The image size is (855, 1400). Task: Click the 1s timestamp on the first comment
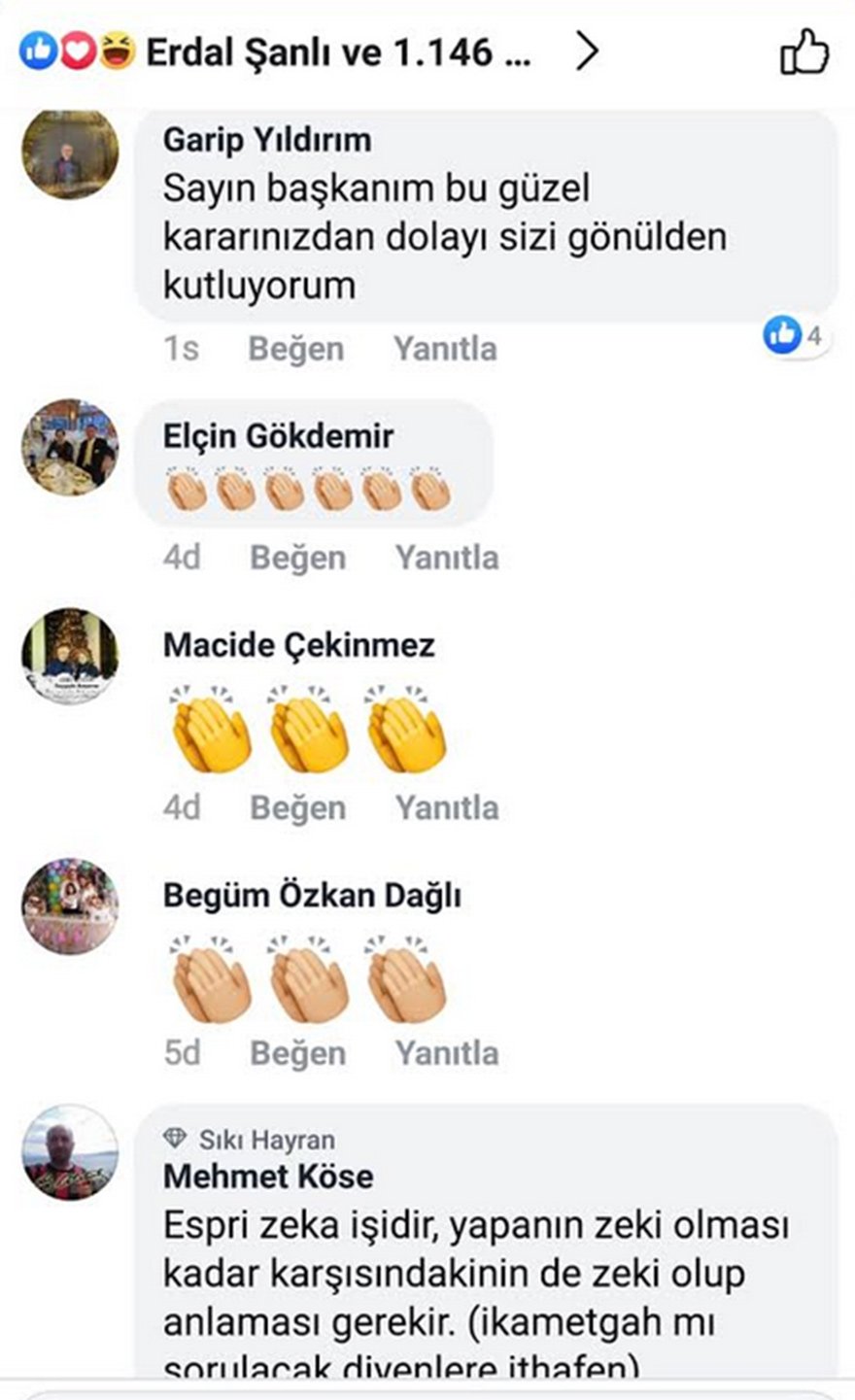click(x=182, y=349)
